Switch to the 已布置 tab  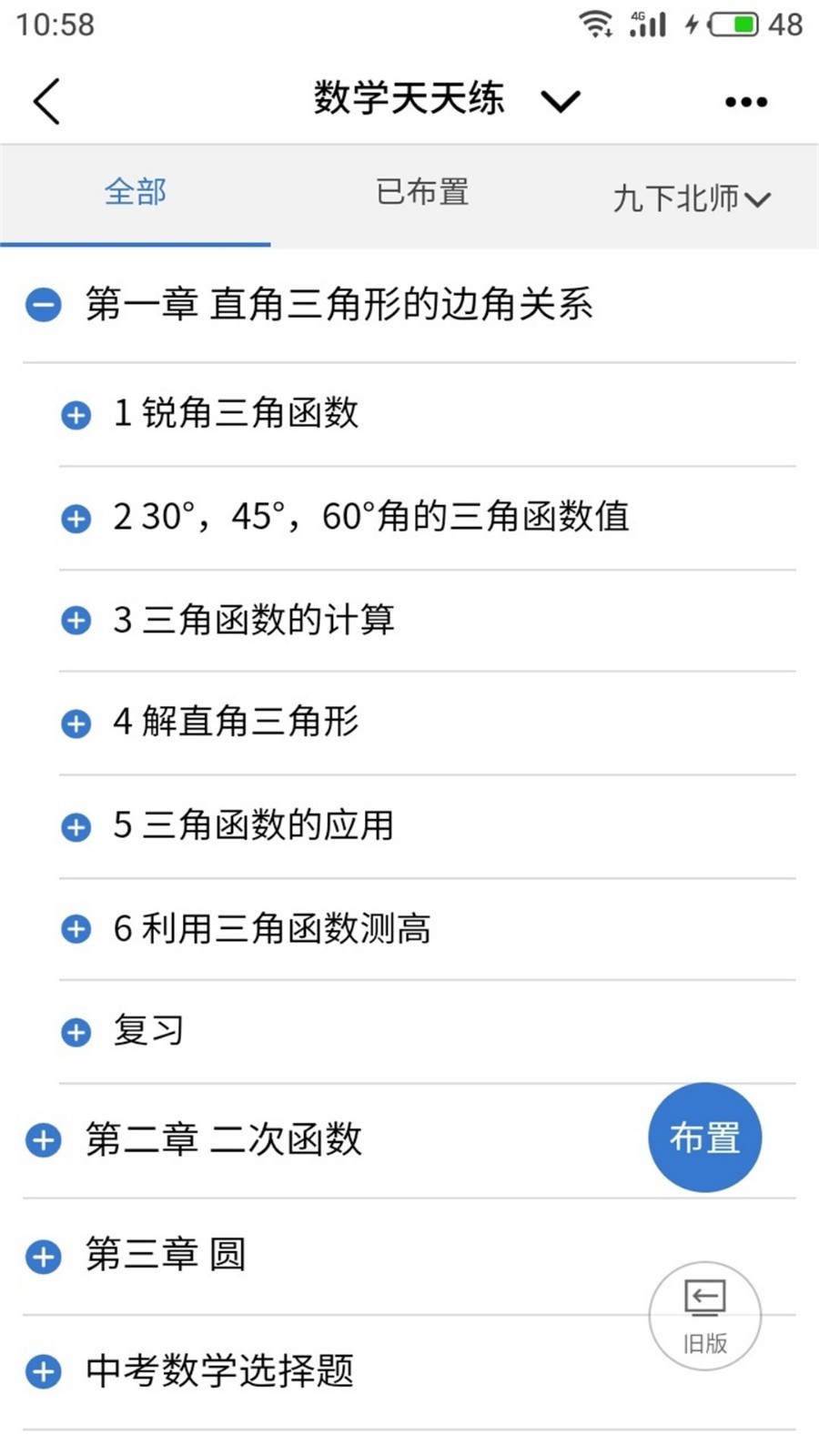click(x=421, y=192)
